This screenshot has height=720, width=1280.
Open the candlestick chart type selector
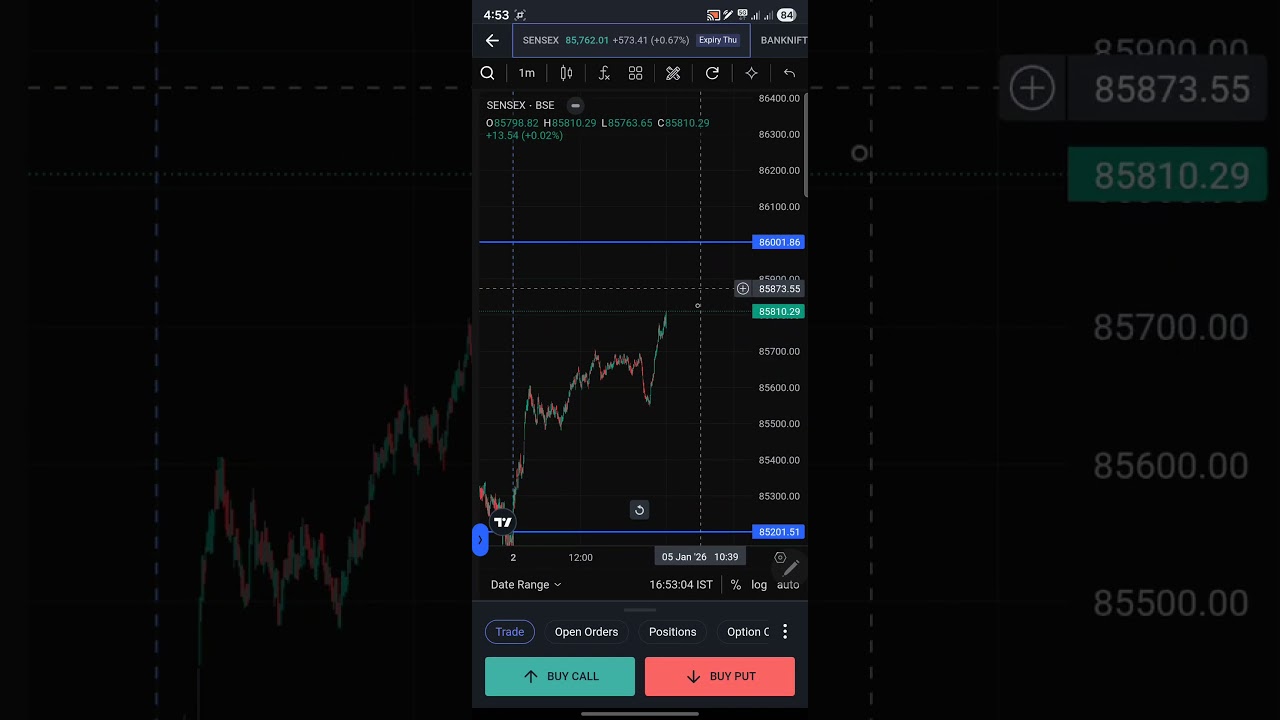coord(566,73)
